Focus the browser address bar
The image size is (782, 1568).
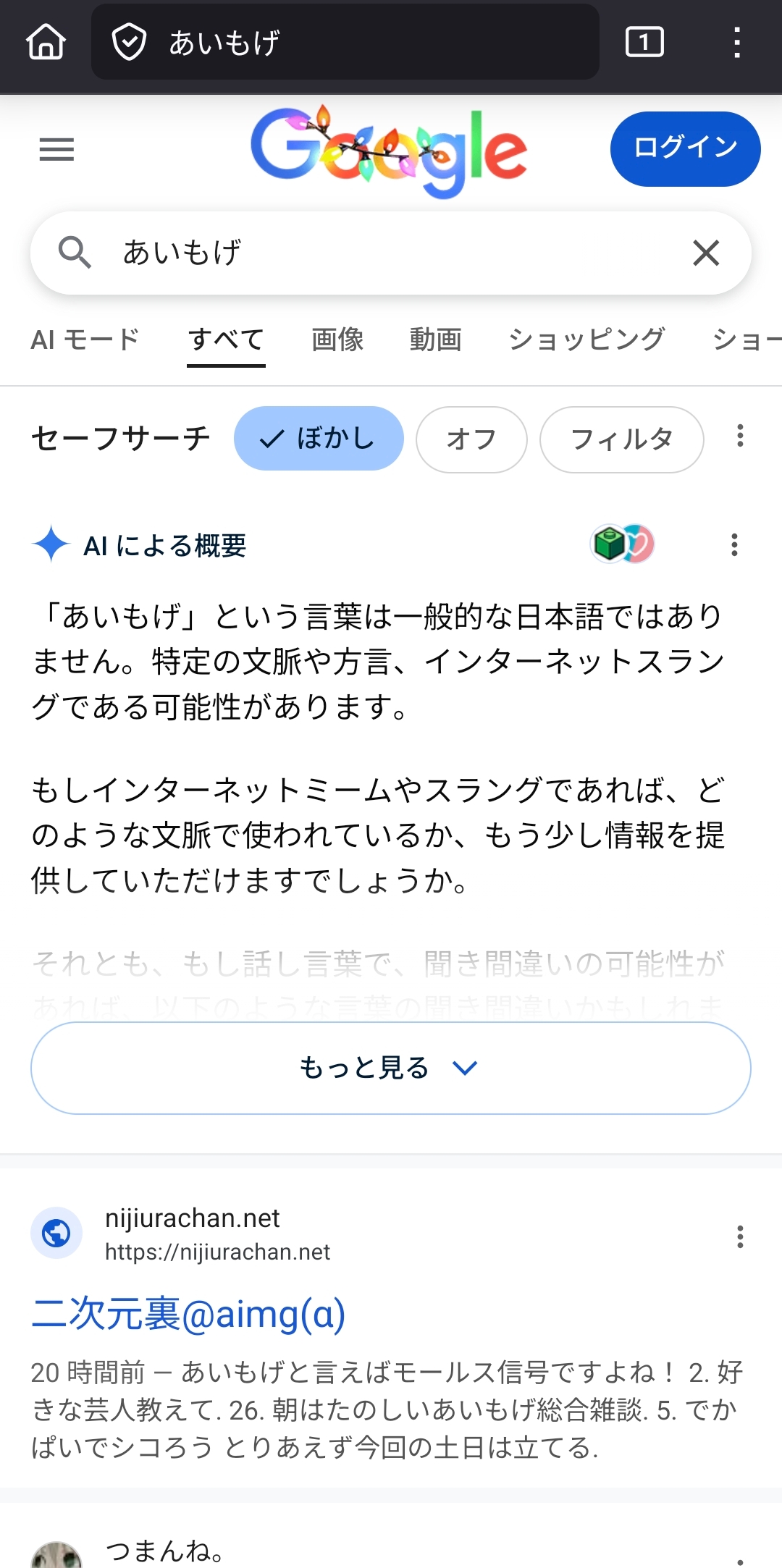pyautogui.click(x=345, y=42)
